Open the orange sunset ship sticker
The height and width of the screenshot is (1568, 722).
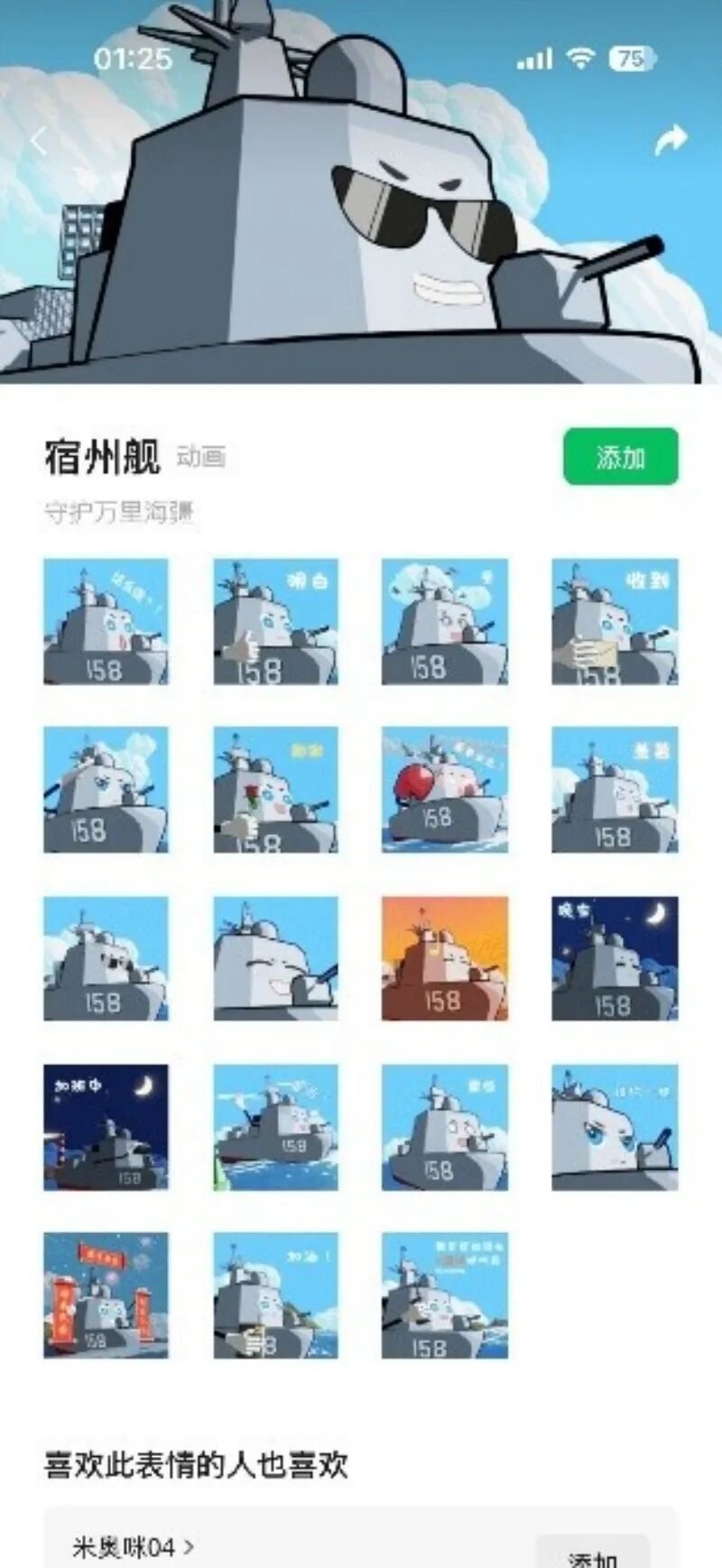click(x=444, y=959)
